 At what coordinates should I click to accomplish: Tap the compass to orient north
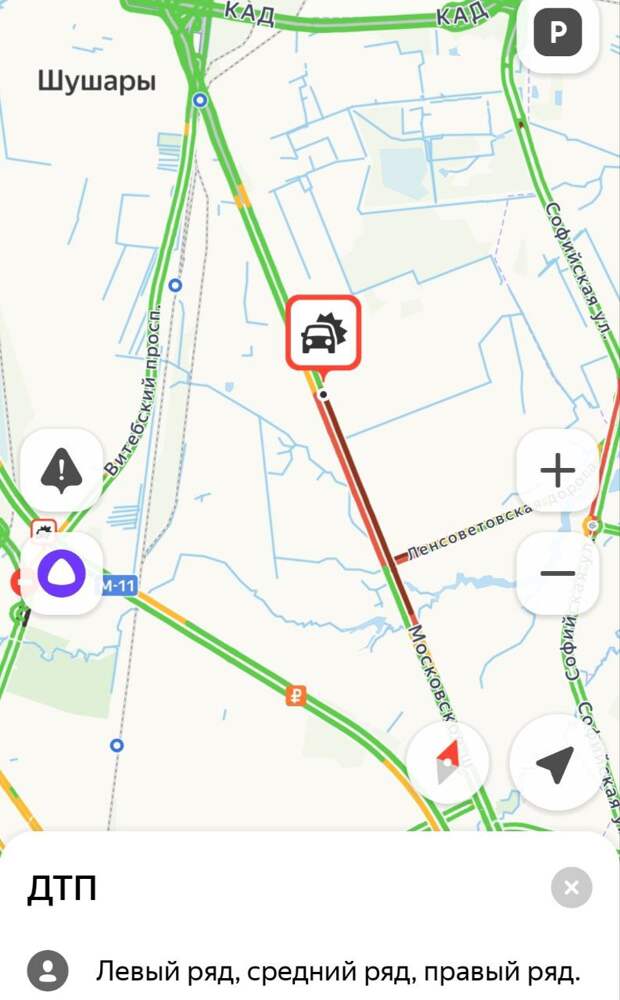tap(449, 762)
